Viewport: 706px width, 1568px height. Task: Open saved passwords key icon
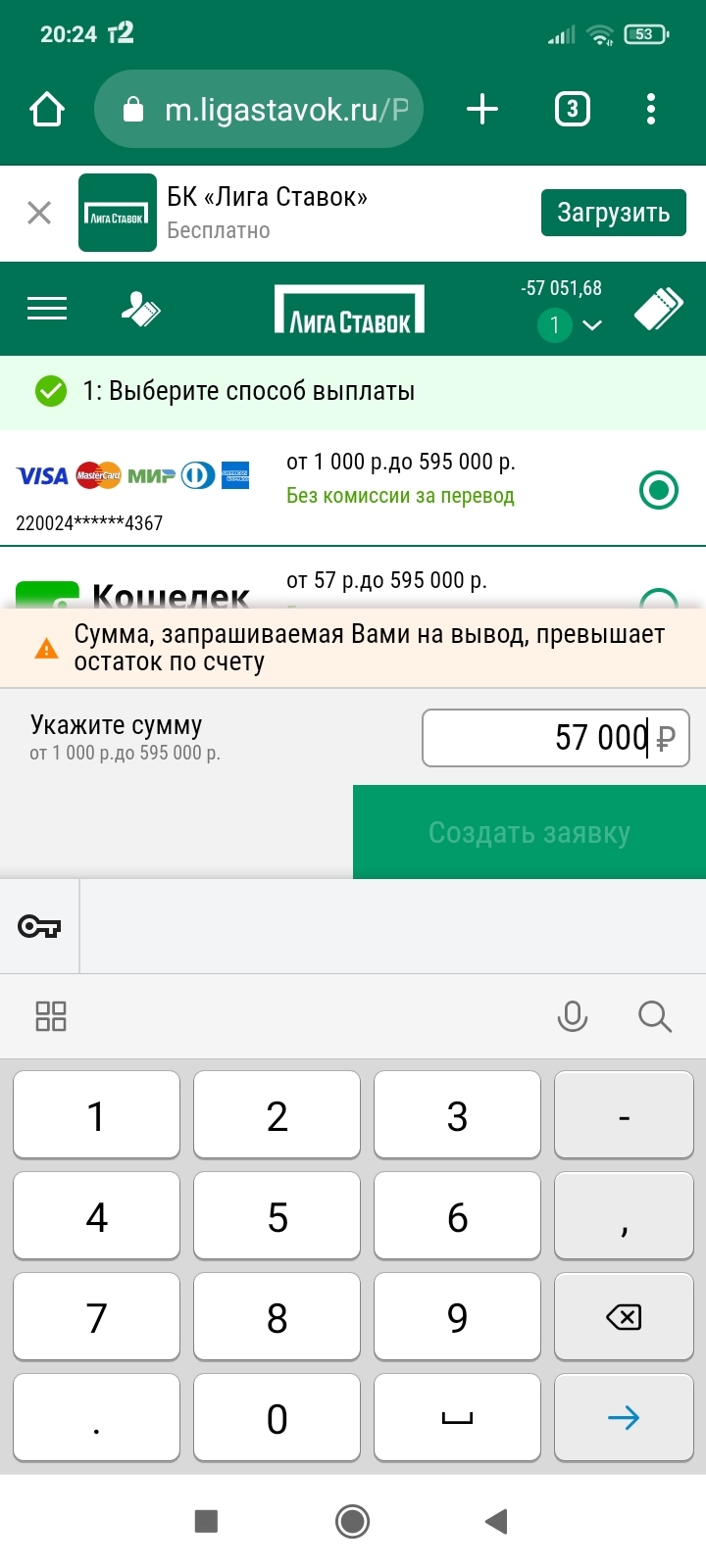tap(39, 926)
